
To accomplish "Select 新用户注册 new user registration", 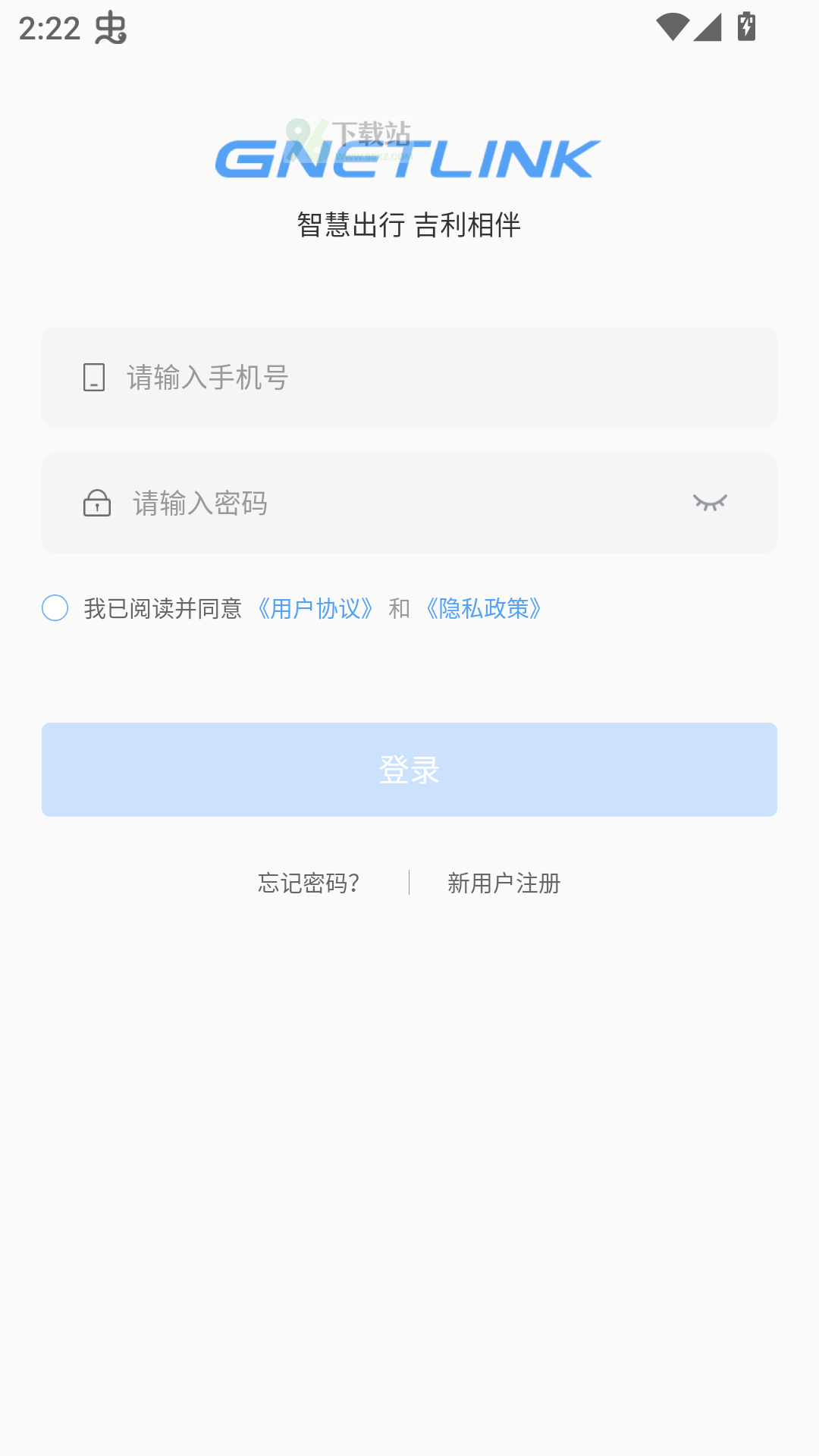I will (x=503, y=883).
